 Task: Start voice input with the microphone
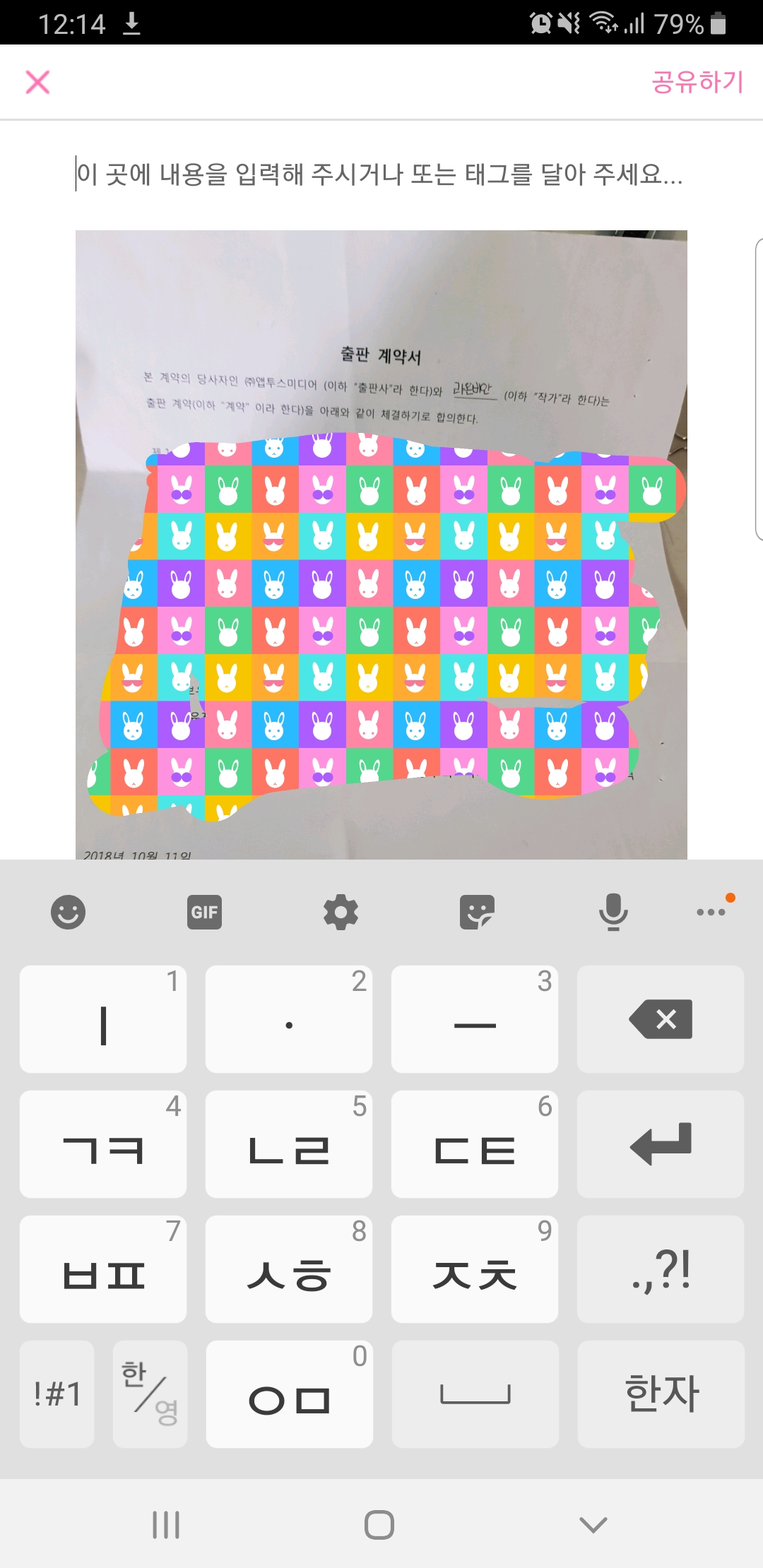click(613, 912)
